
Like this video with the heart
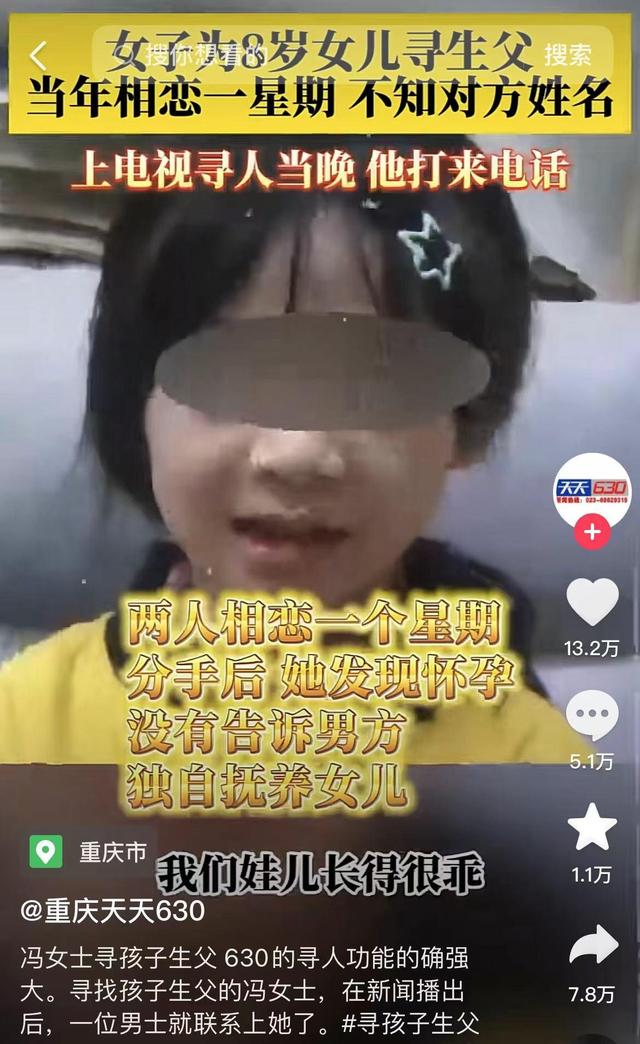tap(592, 602)
